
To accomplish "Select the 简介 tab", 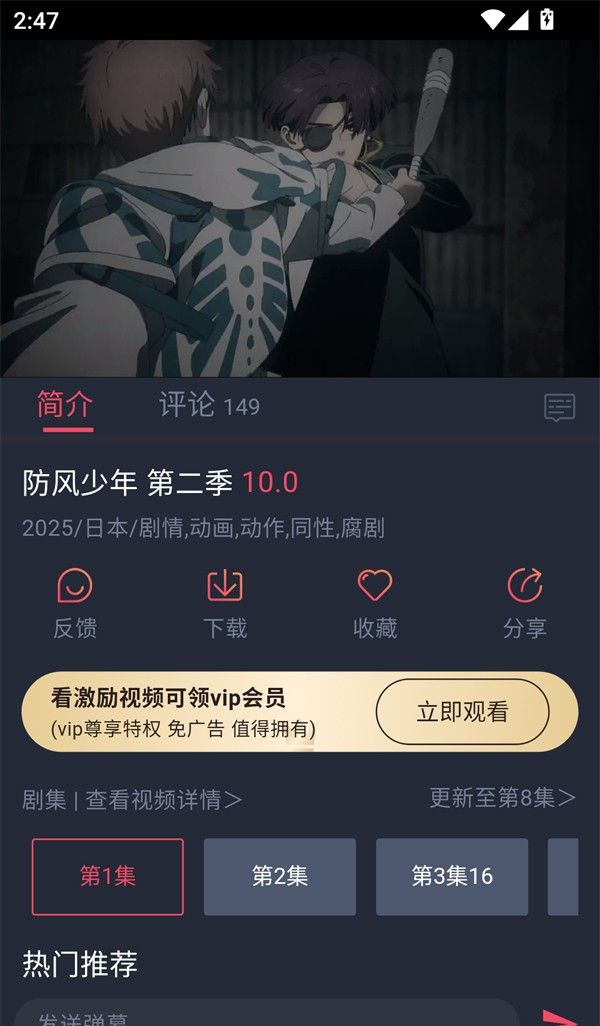I will [x=65, y=405].
